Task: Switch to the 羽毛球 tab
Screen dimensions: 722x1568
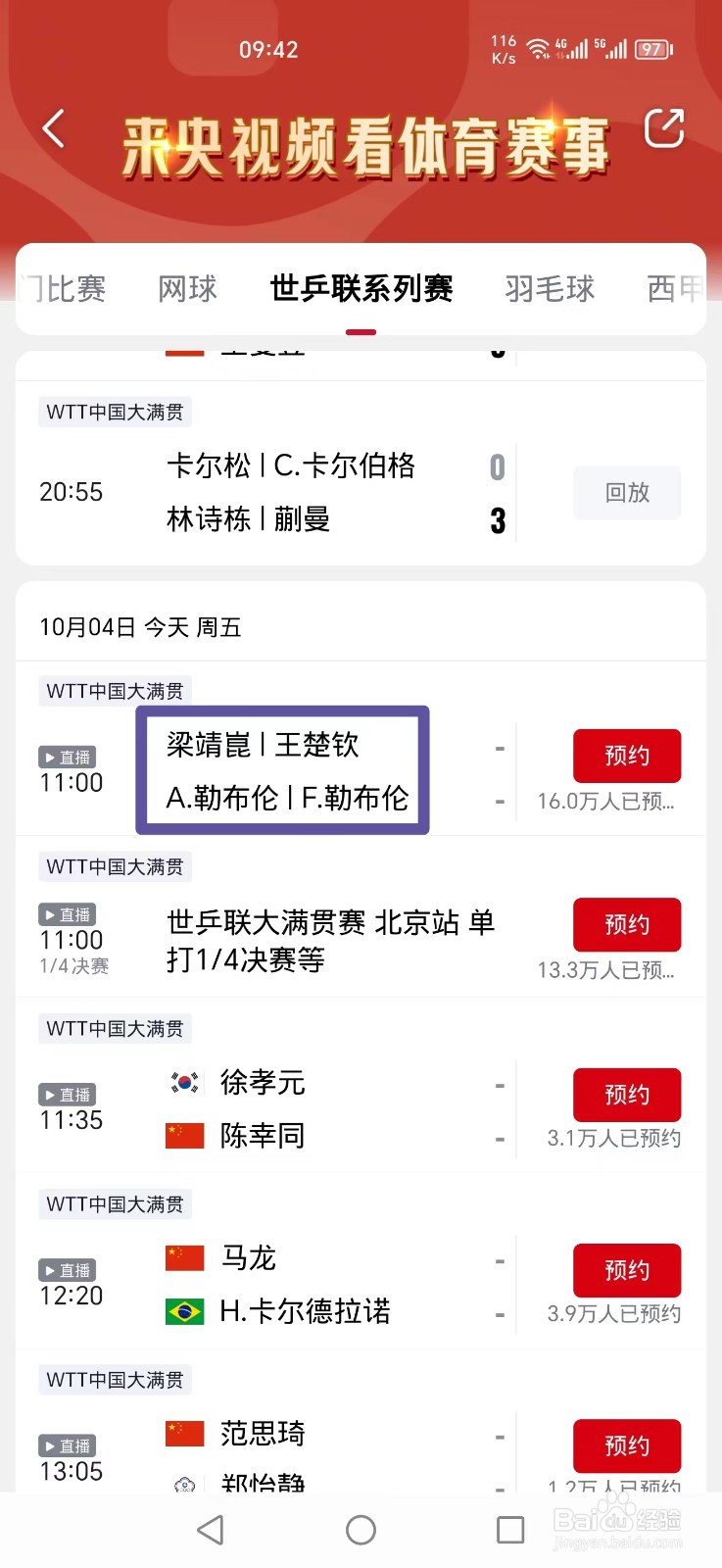Action: pyautogui.click(x=550, y=288)
